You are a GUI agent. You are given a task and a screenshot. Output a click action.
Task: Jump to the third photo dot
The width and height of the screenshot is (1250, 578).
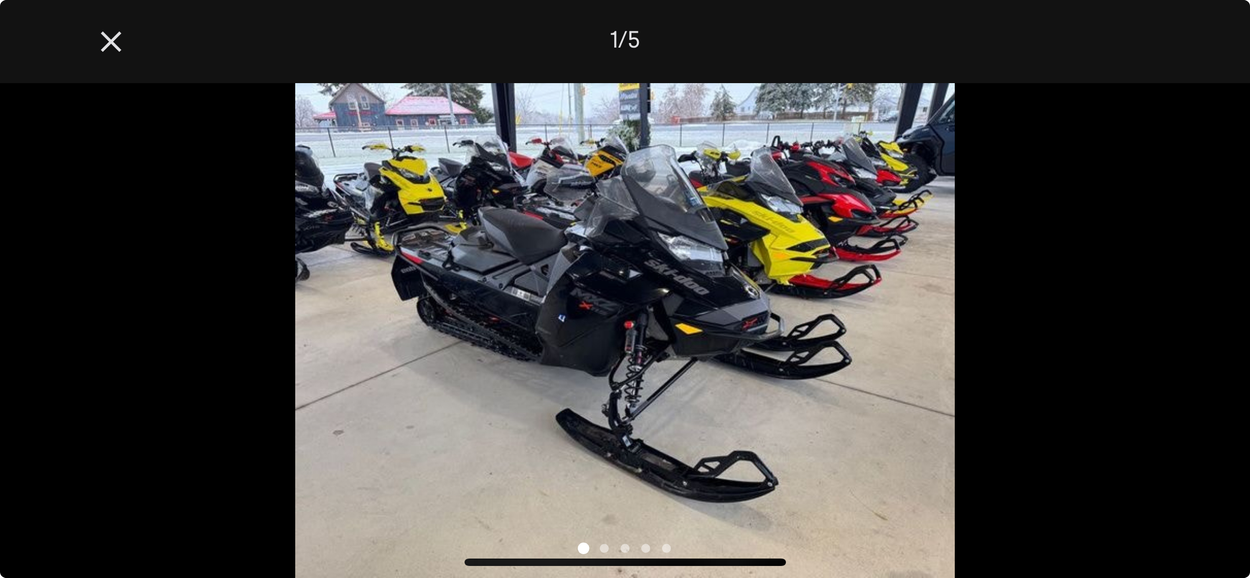pos(625,548)
